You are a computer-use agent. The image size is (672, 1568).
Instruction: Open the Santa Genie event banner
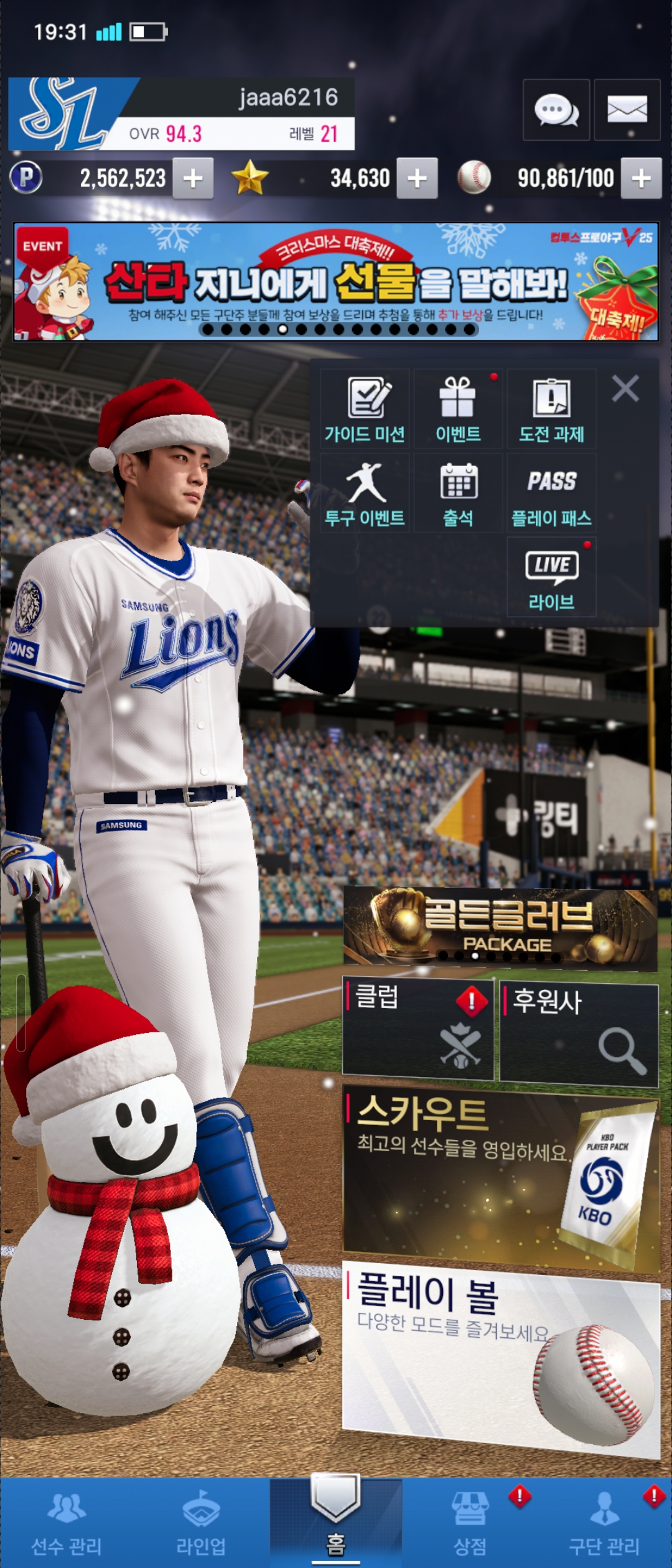point(336,282)
